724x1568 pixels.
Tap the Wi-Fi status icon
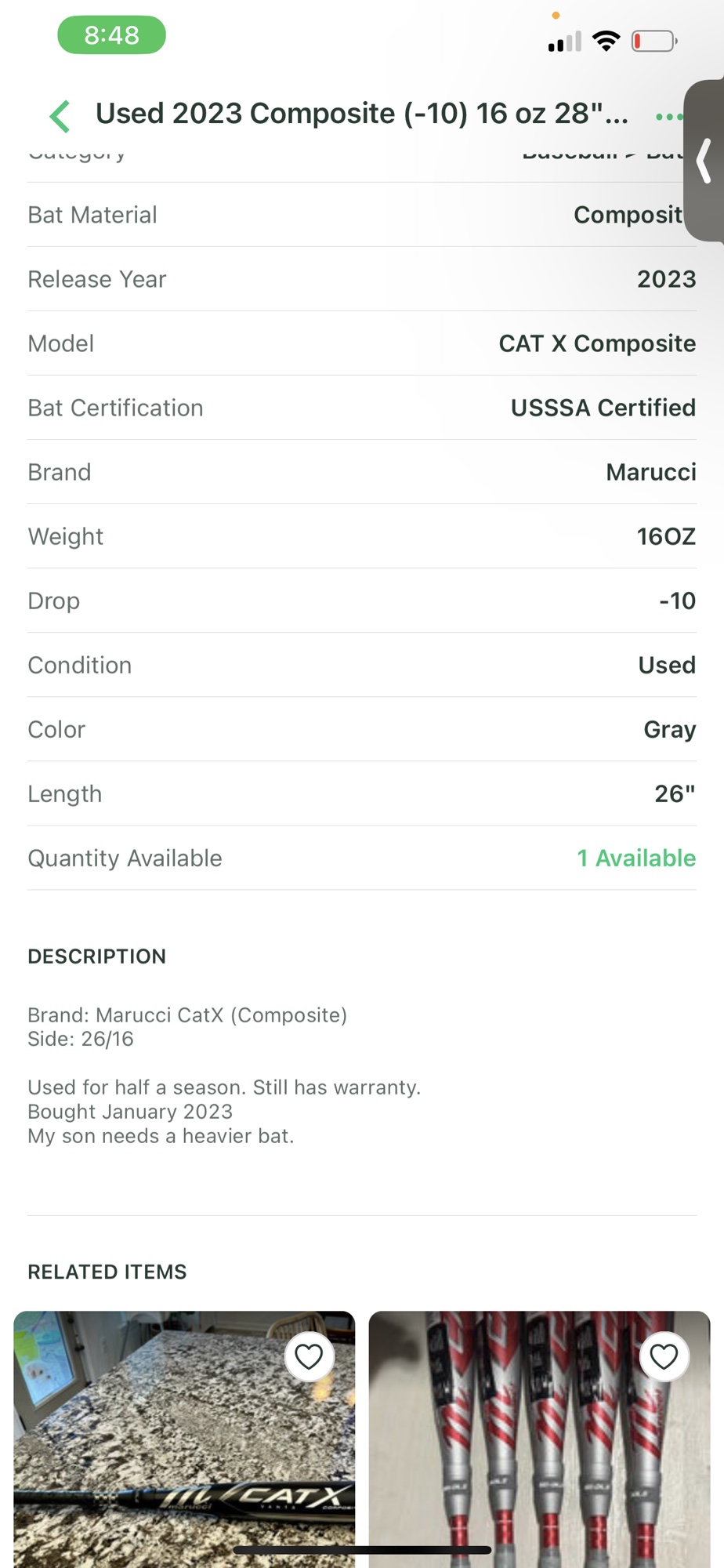pos(604,42)
